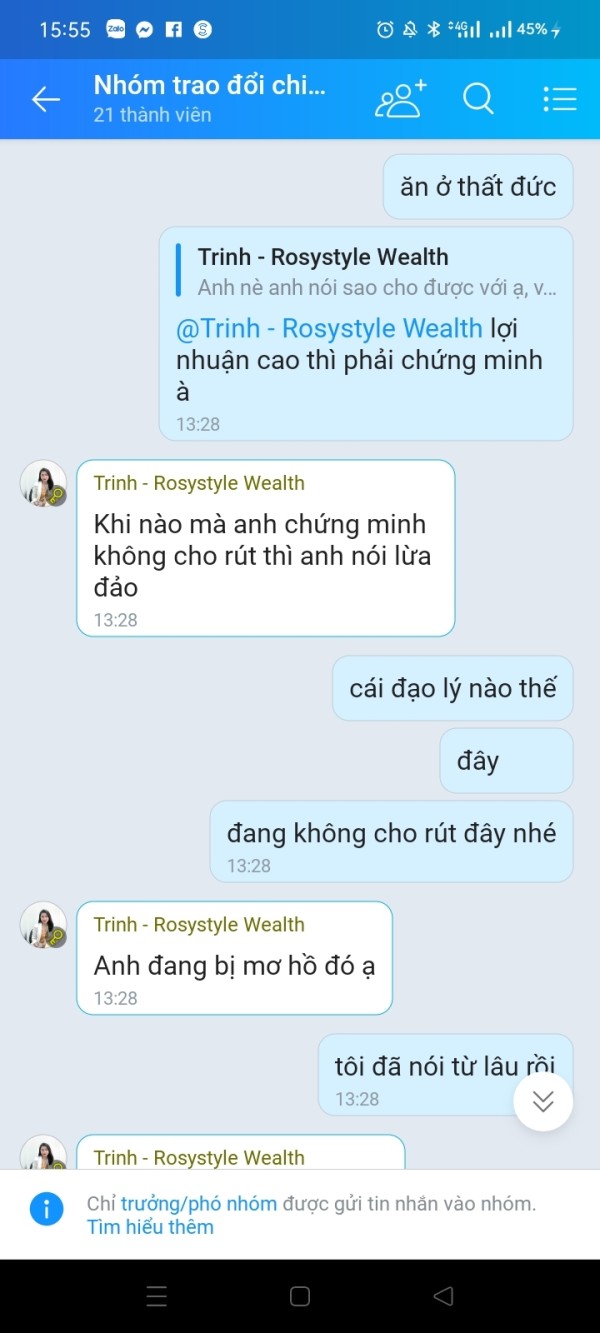600x1333 pixels.
Task: Open Trinh's avatar beside "Khi nào mà anh"
Action: pos(44,484)
